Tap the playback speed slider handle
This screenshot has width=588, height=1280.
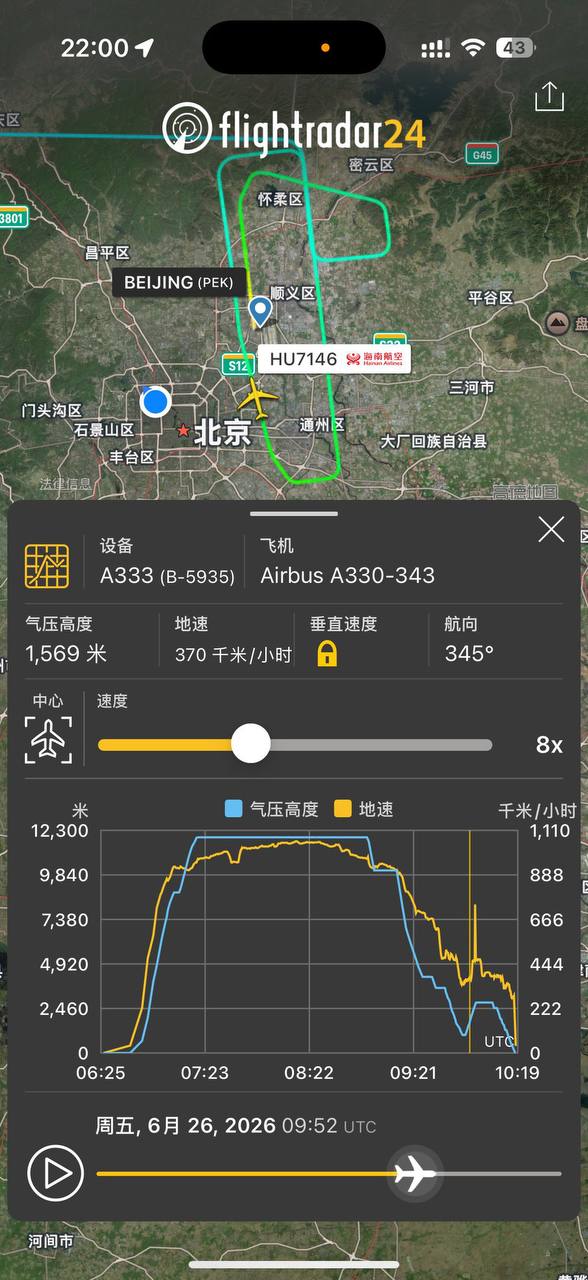pyautogui.click(x=251, y=744)
